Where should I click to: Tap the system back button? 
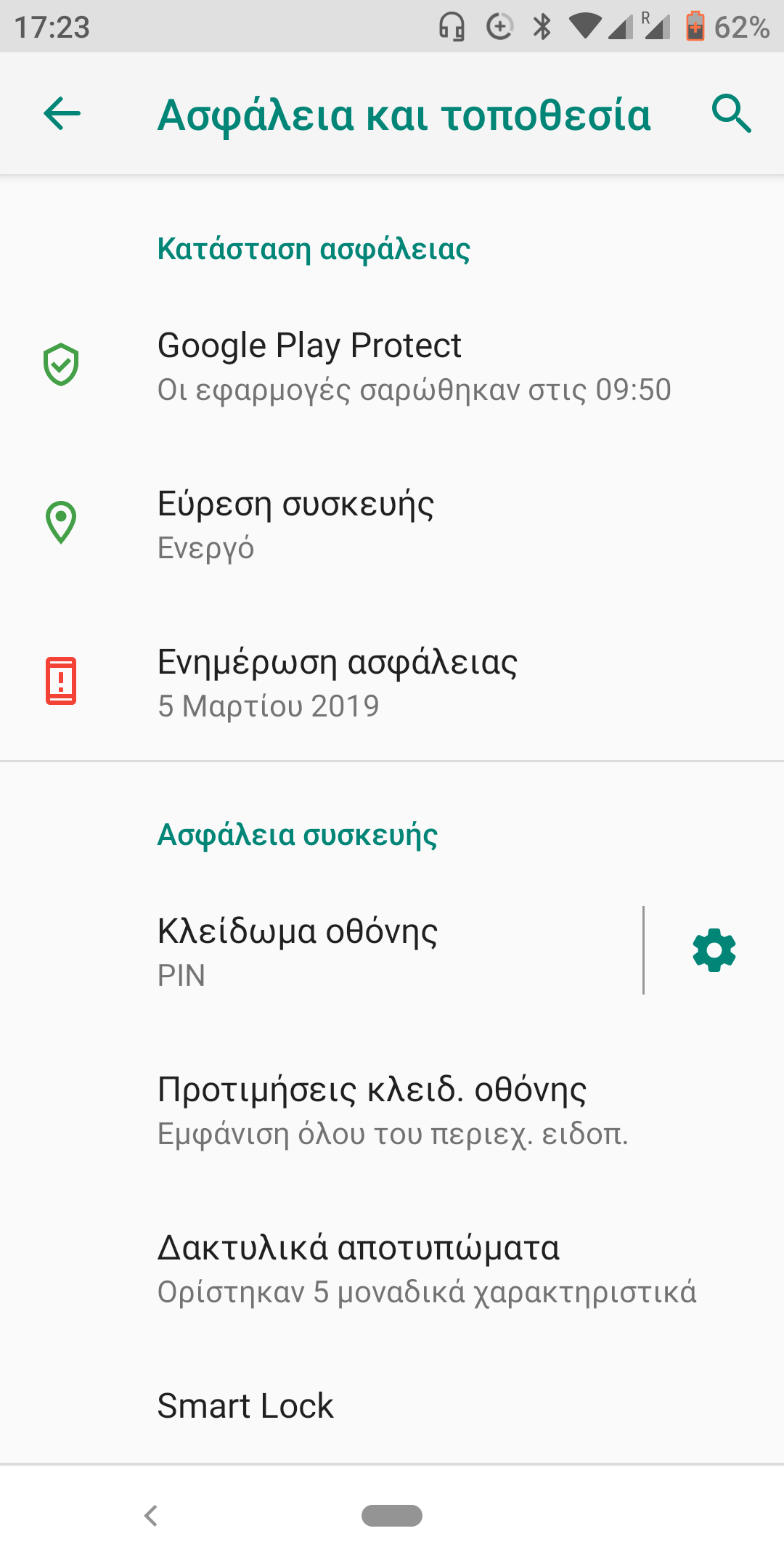pyautogui.click(x=151, y=1516)
